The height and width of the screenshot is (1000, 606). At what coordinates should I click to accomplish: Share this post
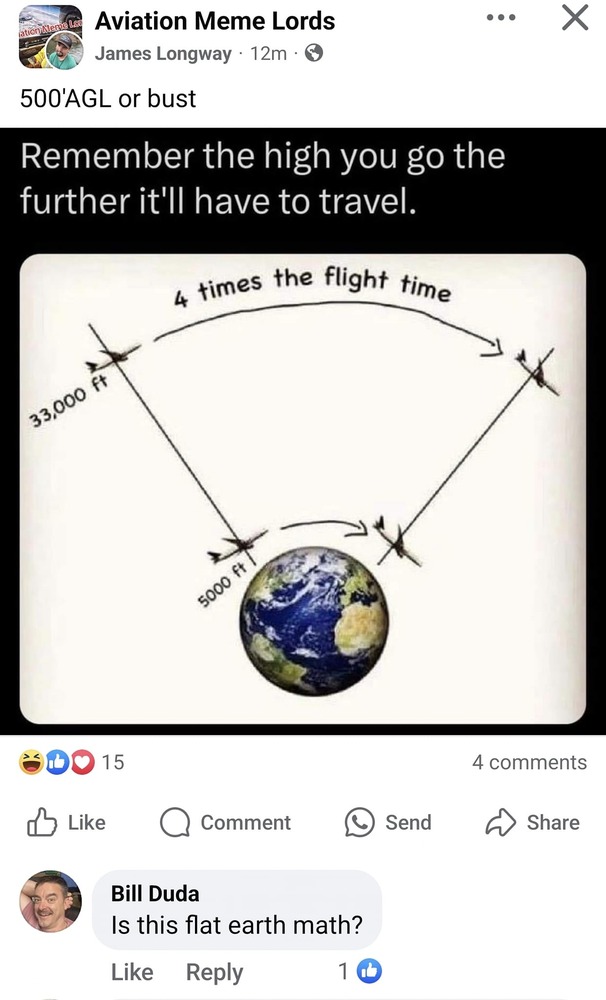point(532,822)
